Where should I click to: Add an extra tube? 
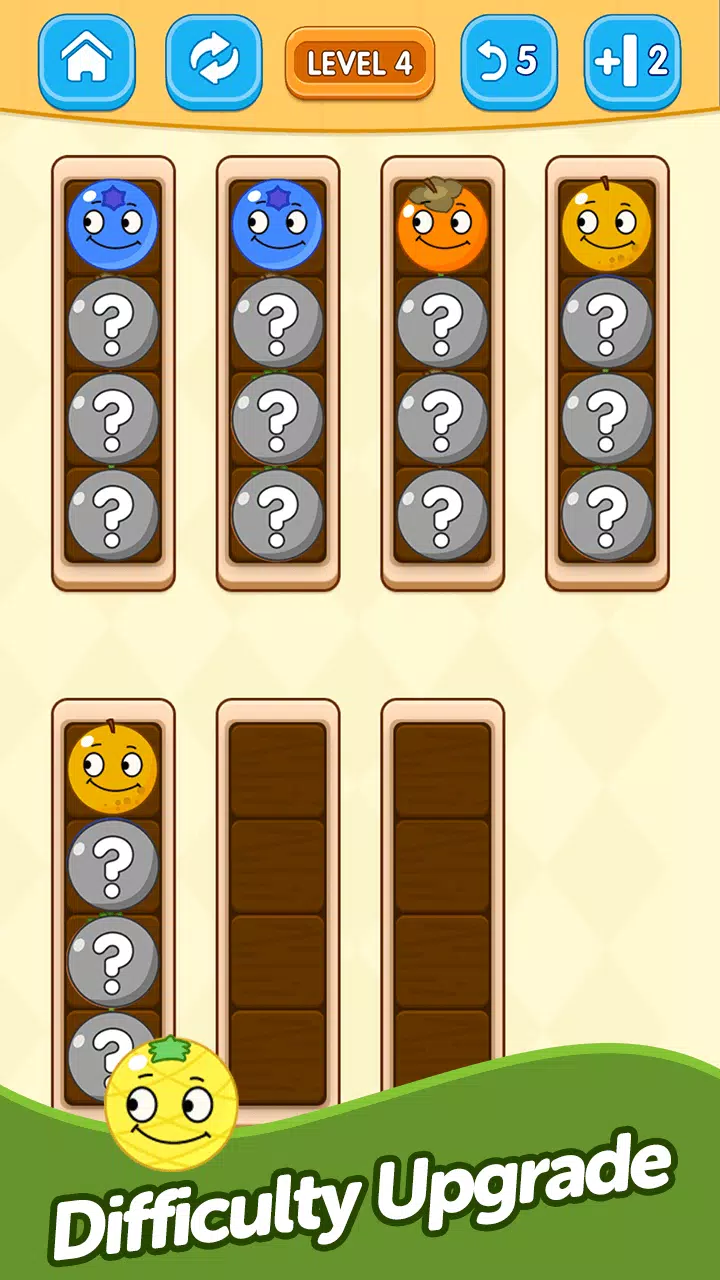[632, 61]
